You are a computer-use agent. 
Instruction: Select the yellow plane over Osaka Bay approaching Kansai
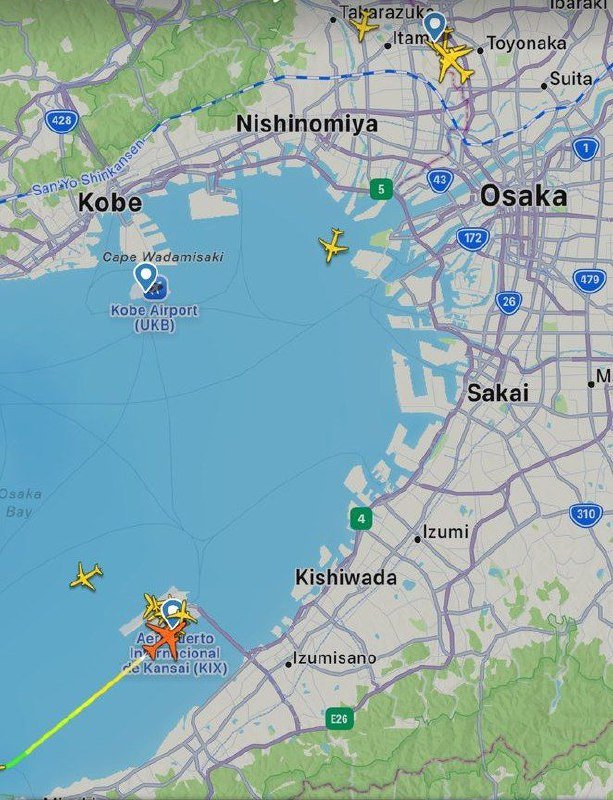click(x=87, y=575)
